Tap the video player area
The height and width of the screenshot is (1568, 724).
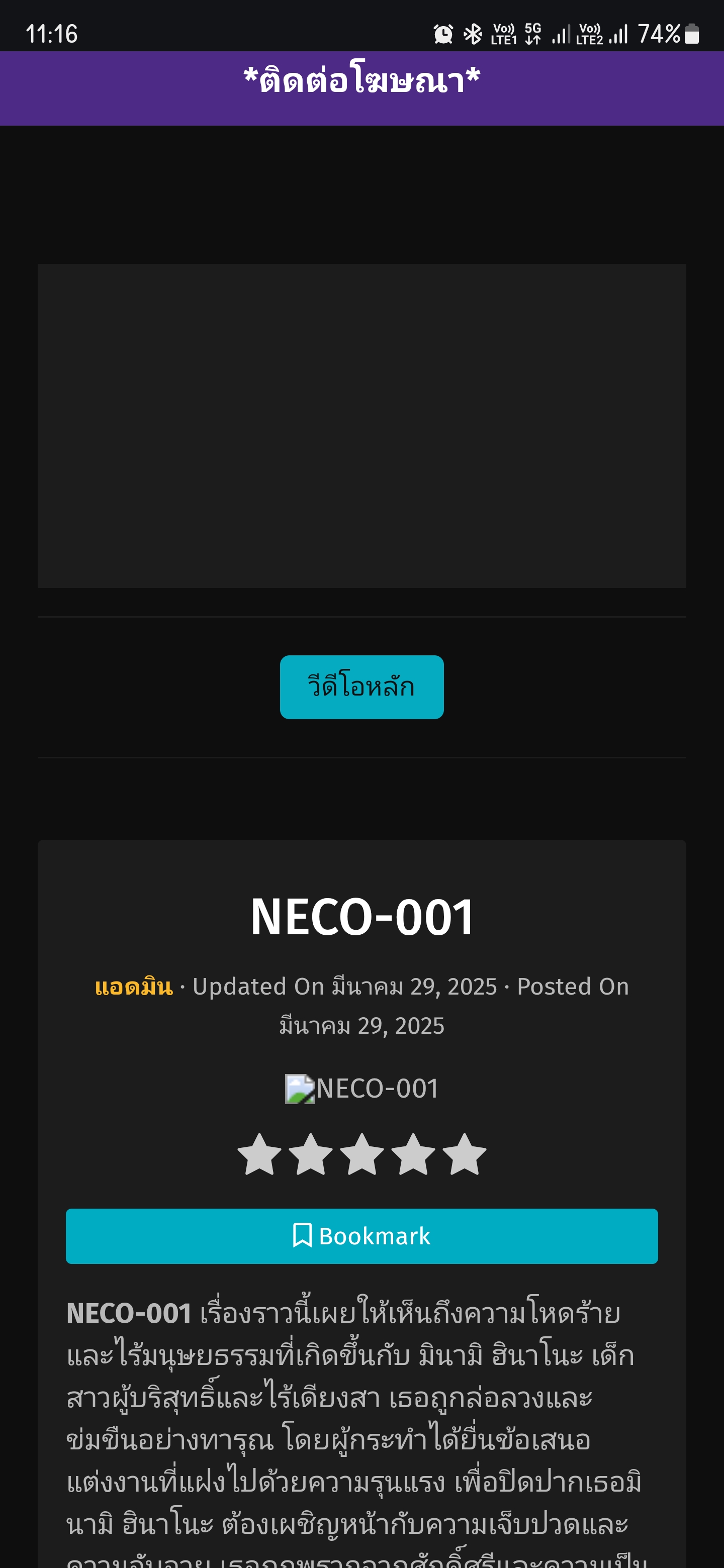coord(361,426)
